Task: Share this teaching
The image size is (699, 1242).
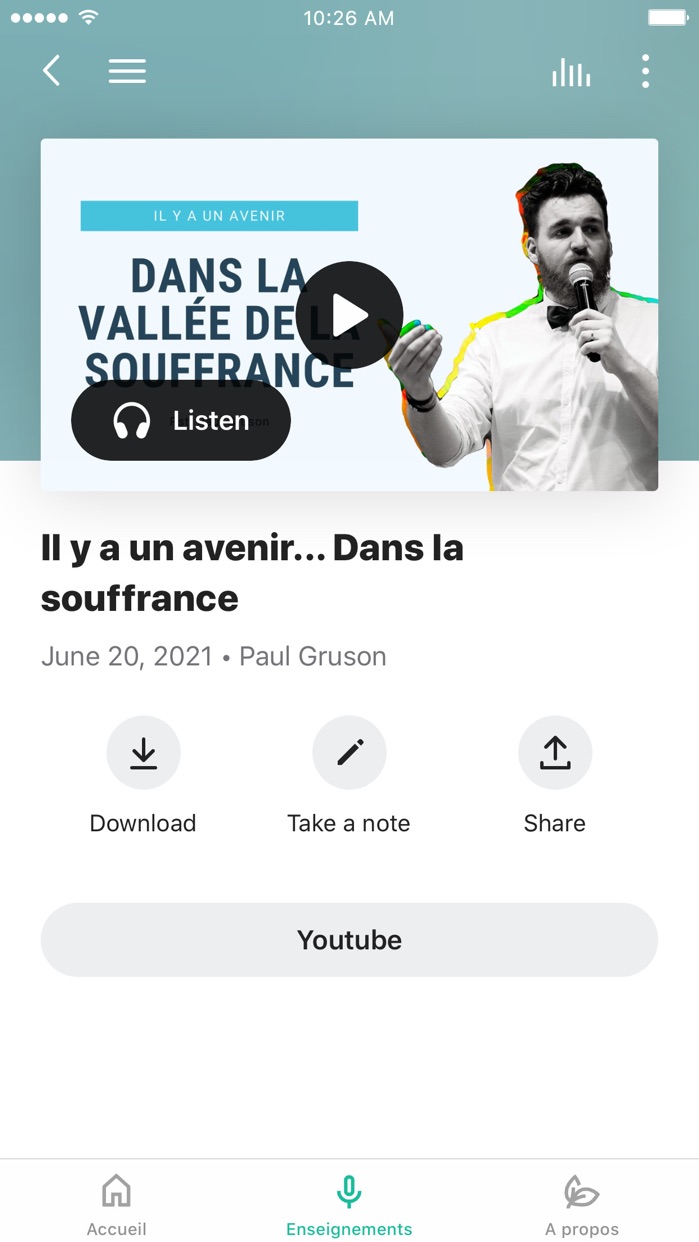Action: [555, 753]
